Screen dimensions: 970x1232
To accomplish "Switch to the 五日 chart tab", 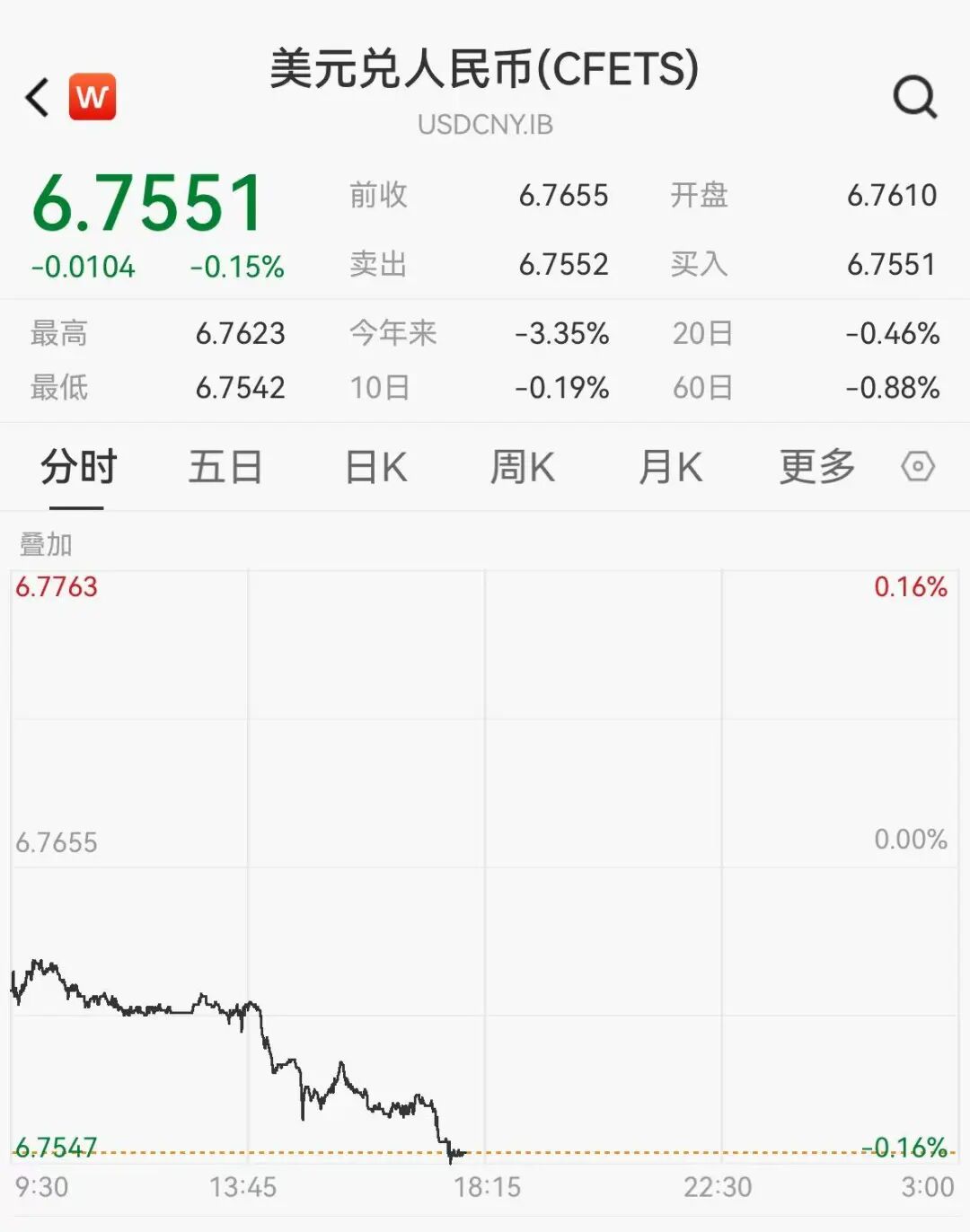I will 225,467.
